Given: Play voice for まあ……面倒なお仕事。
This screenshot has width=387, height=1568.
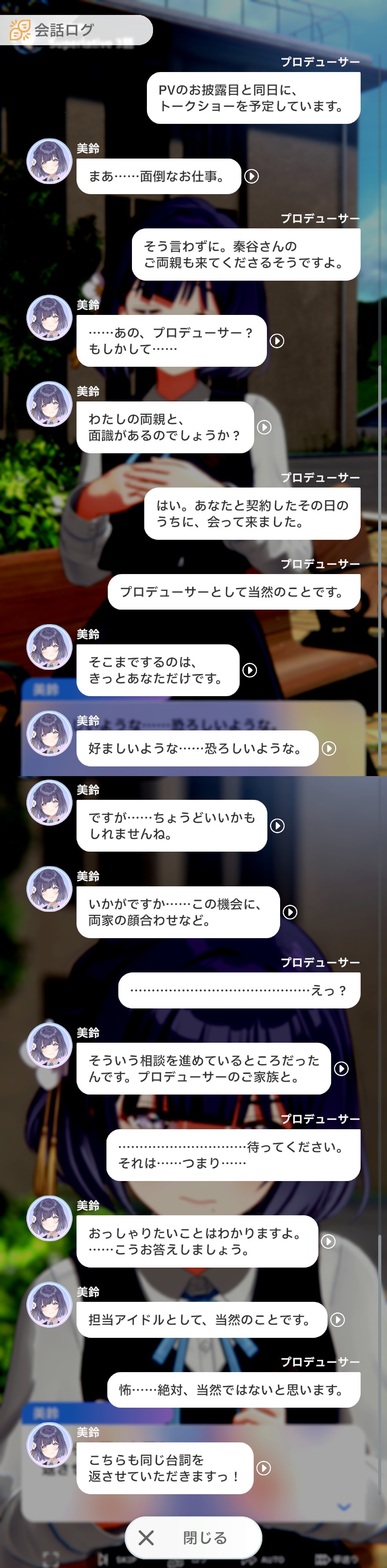Looking at the screenshot, I should coord(251,177).
